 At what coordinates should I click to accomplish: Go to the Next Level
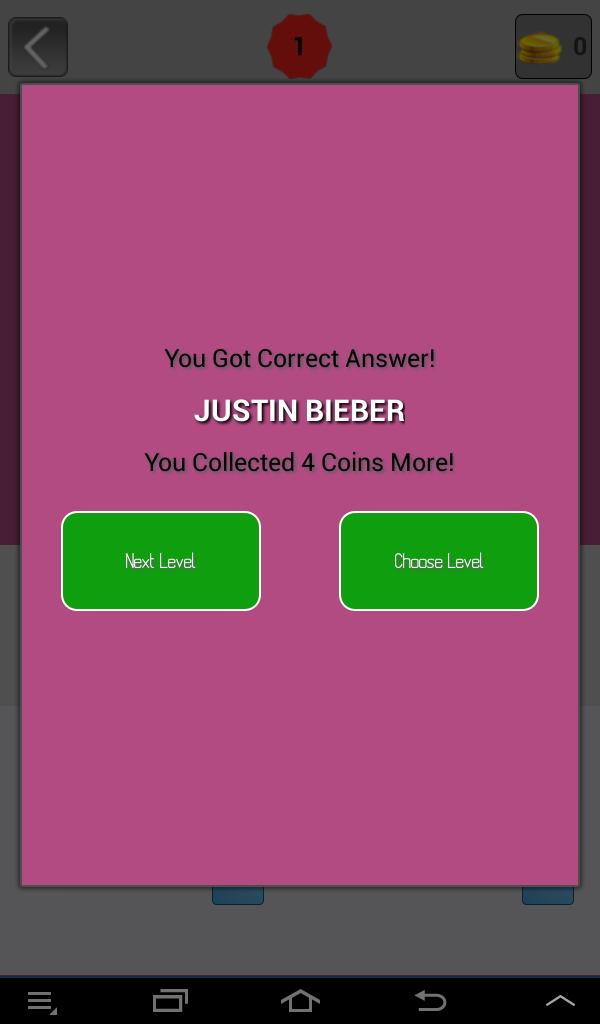point(161,561)
